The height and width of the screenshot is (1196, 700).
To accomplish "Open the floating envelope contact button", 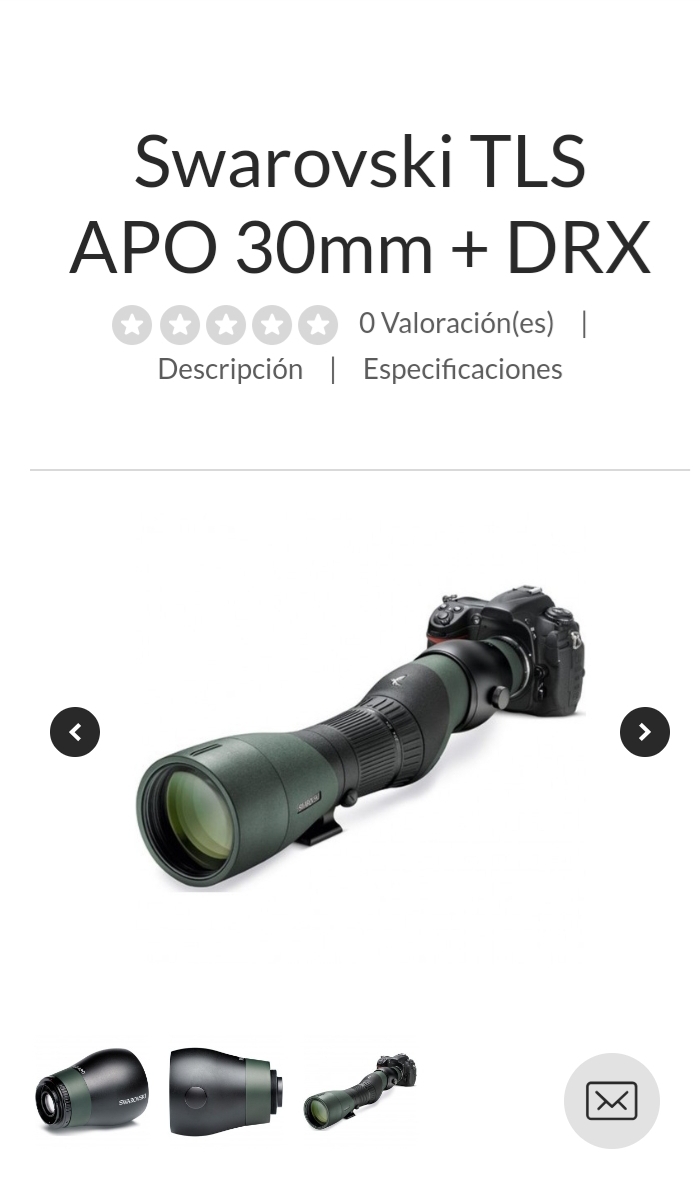I will click(611, 1101).
